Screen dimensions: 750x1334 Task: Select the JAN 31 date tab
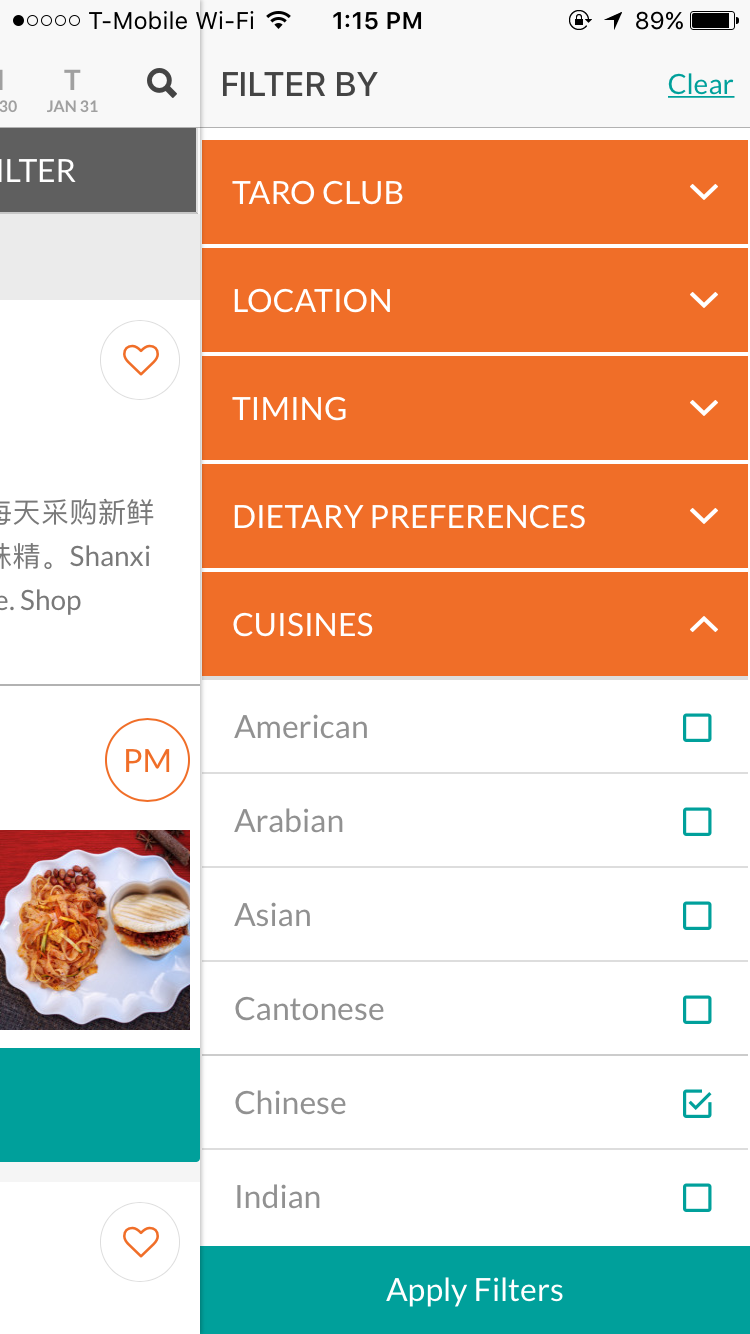coord(72,90)
